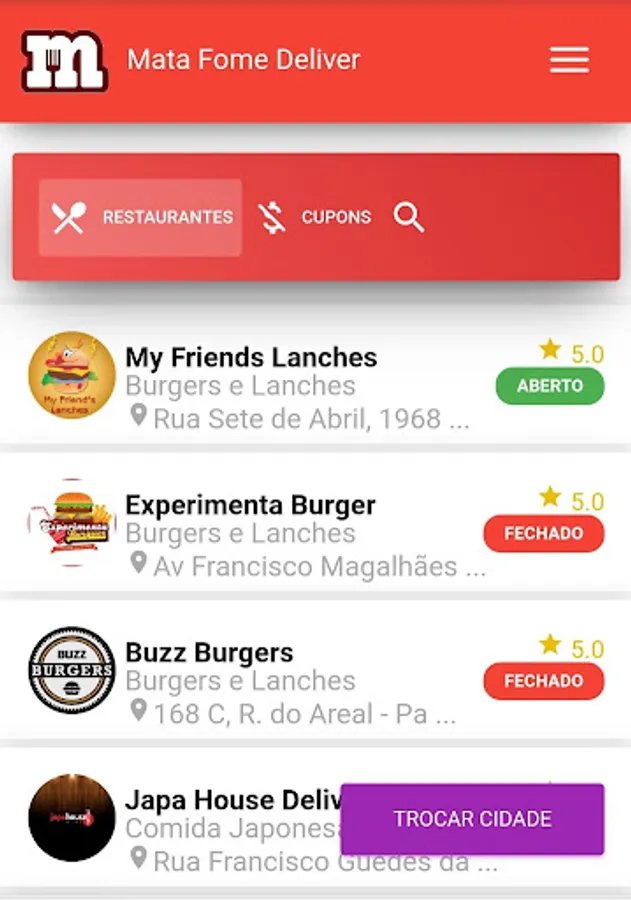Open the hamburger menu
Screen dimensions: 631x900
click(x=569, y=60)
